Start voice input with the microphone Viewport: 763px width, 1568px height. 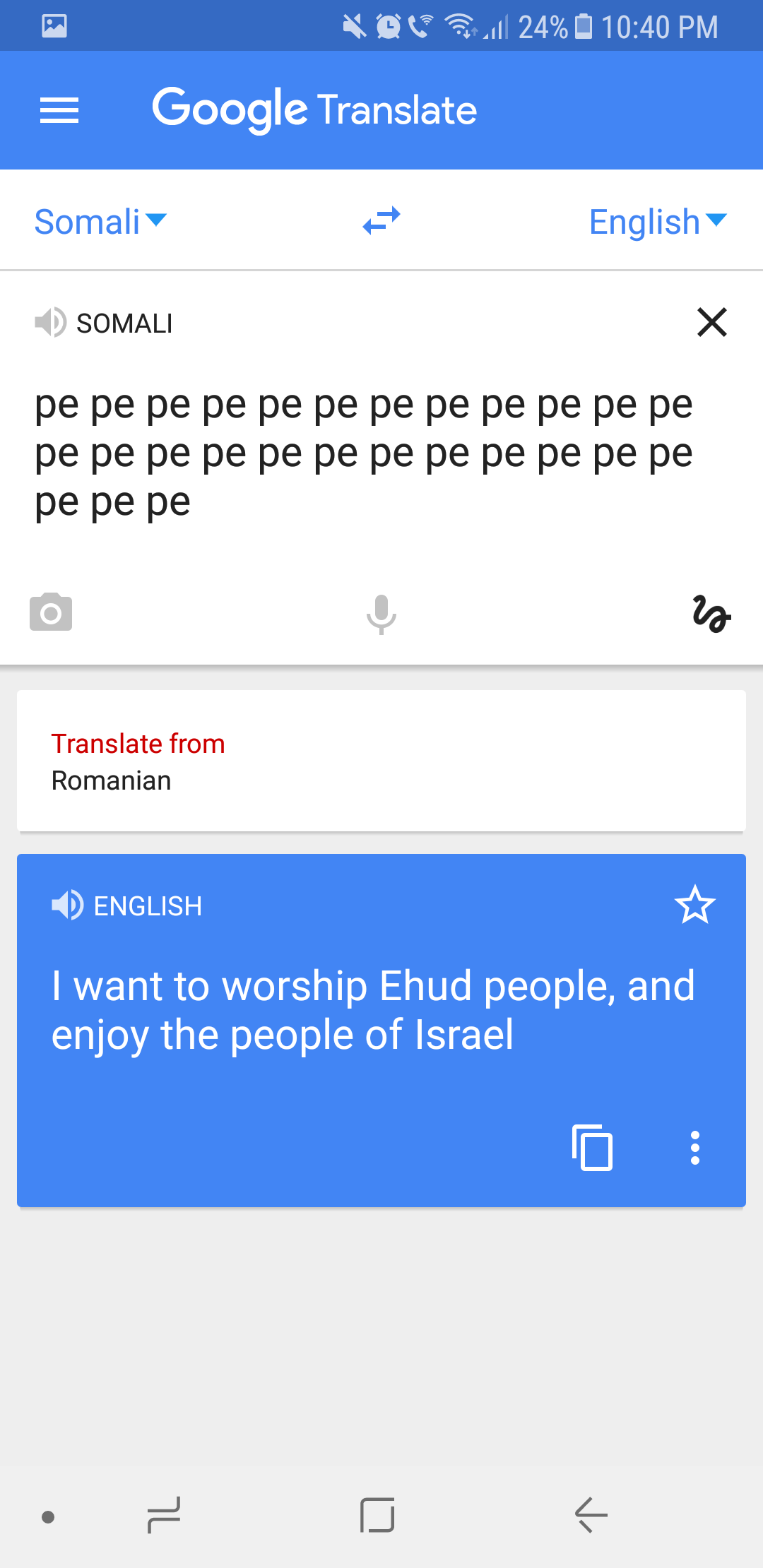coord(381,613)
